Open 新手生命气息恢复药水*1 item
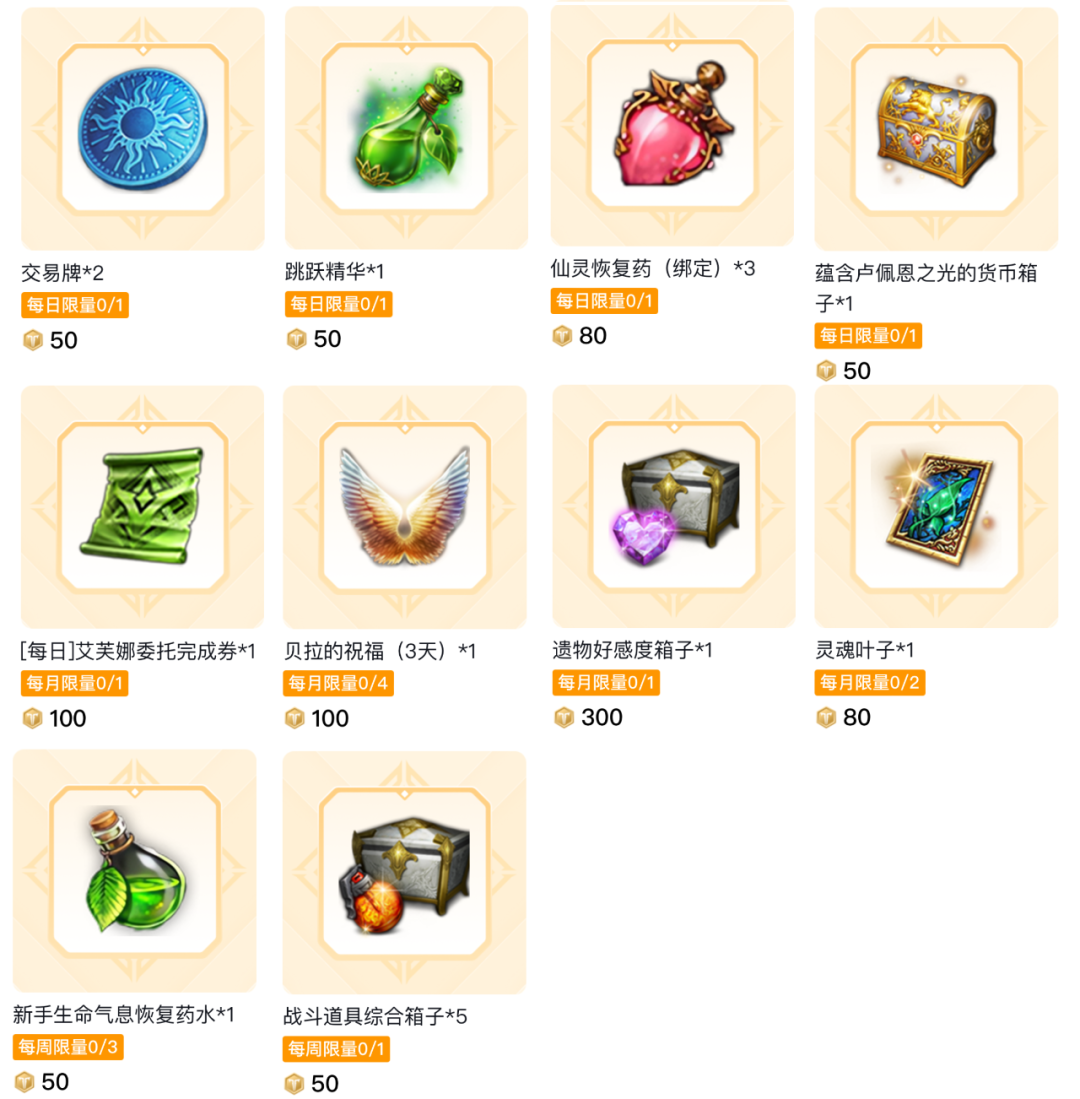Screen dimensions: 1080x1099 coord(134,870)
